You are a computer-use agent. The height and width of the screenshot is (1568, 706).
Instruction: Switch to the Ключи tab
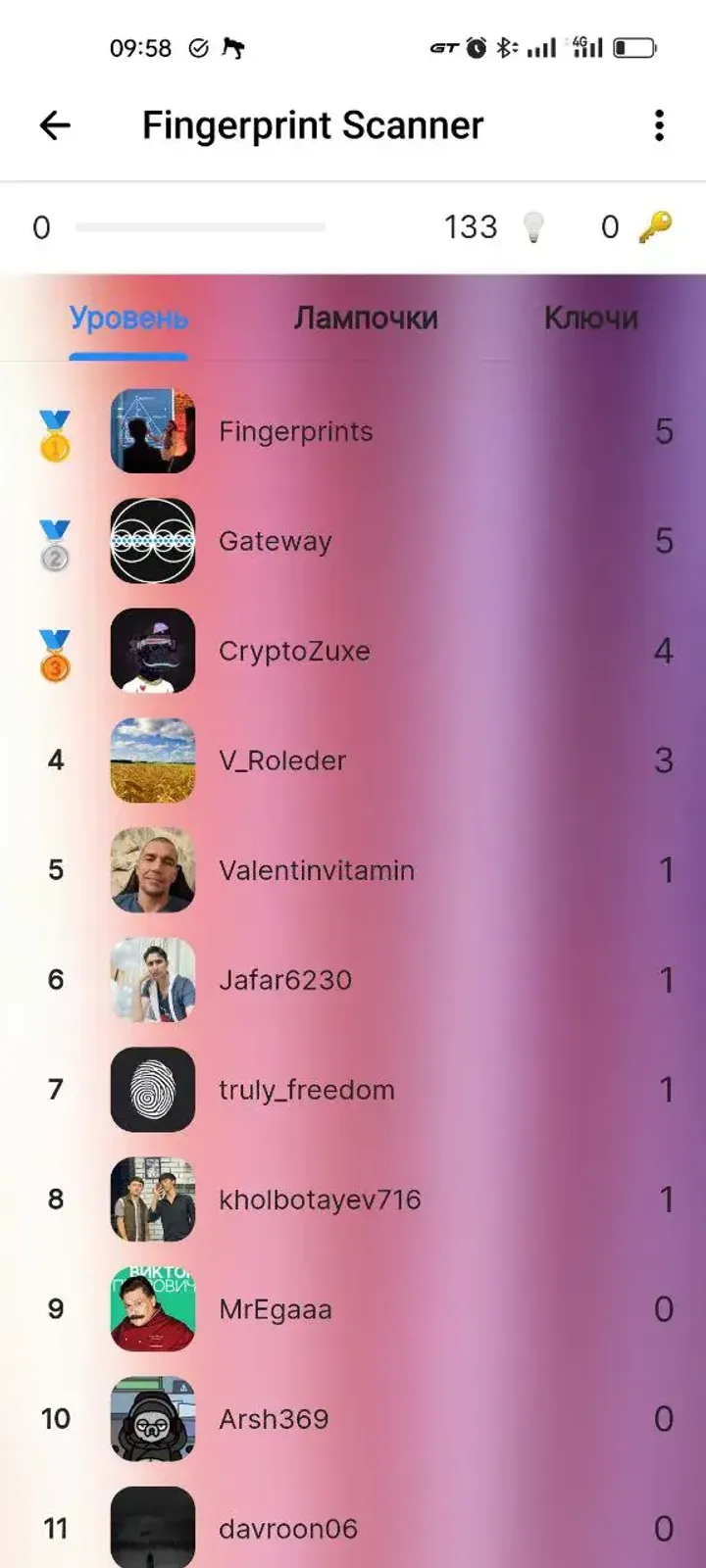coord(590,318)
